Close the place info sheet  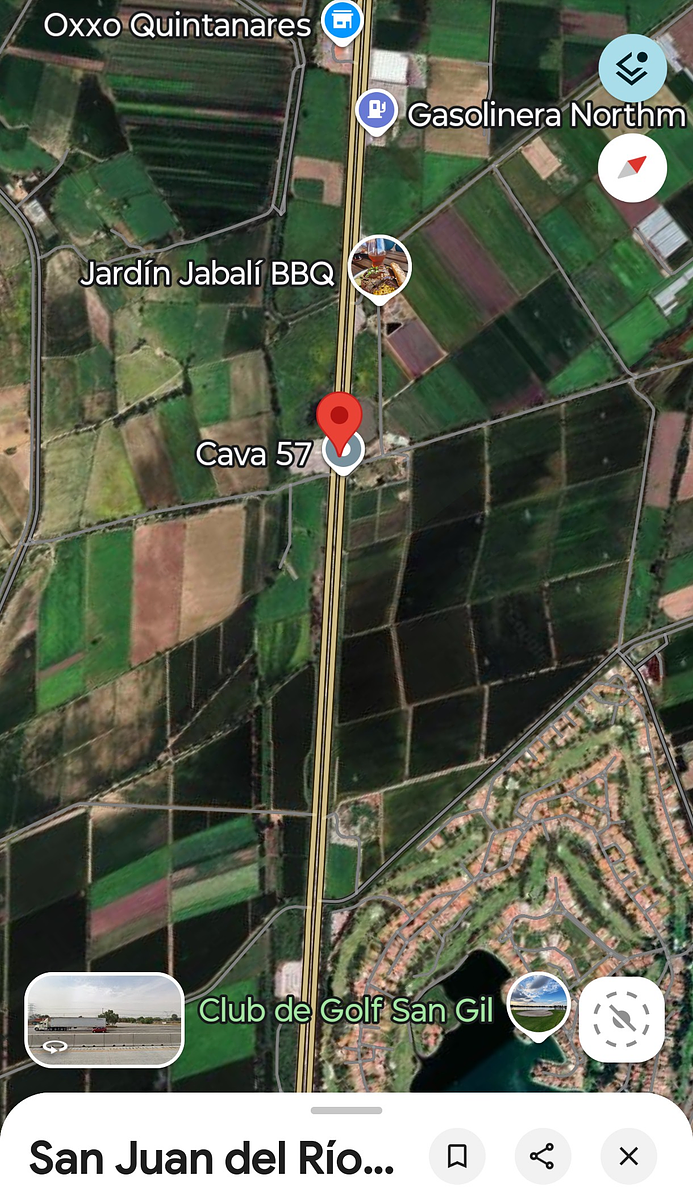pyautogui.click(x=628, y=1157)
